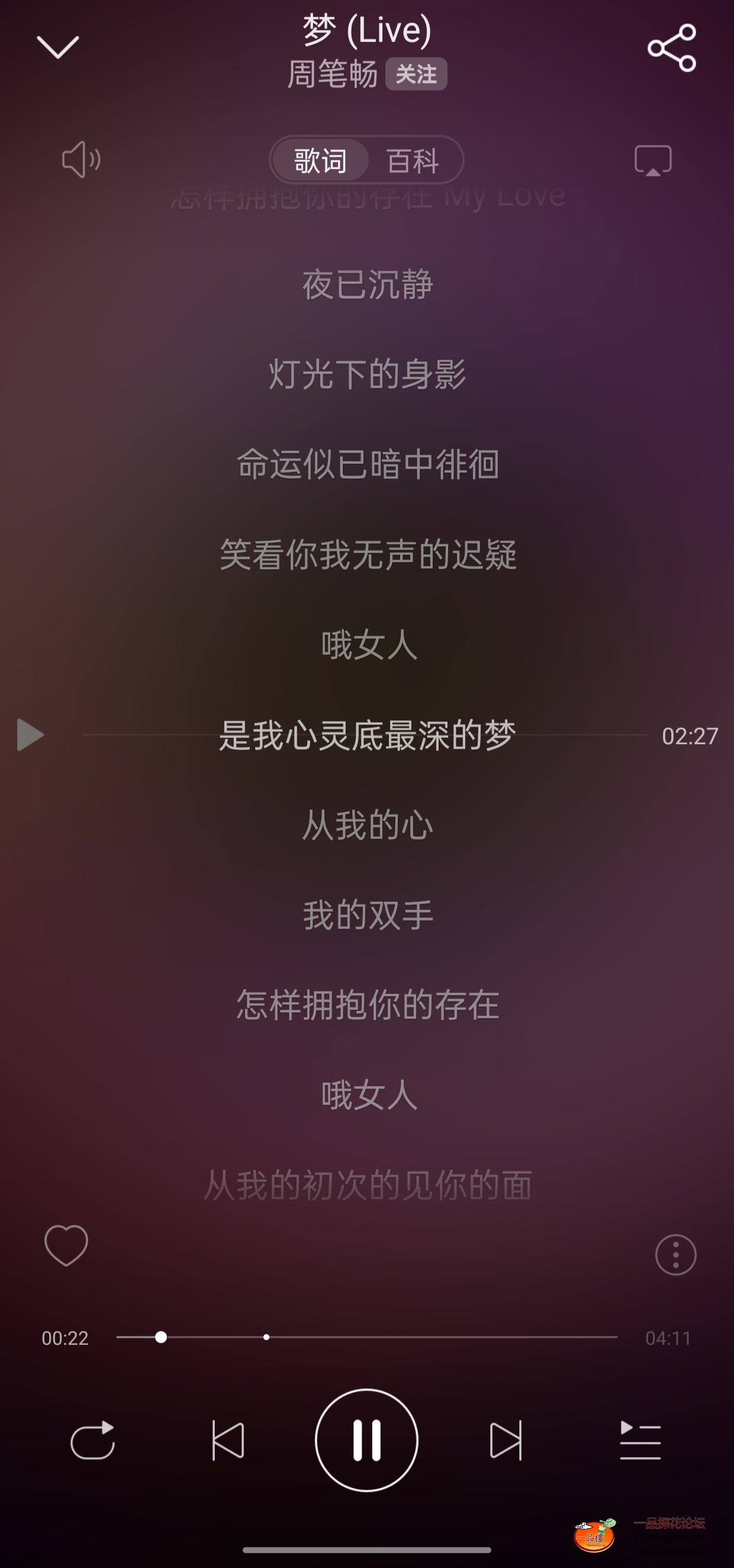Skip to the previous track
Screen dimensions: 734x1568
point(228,1440)
